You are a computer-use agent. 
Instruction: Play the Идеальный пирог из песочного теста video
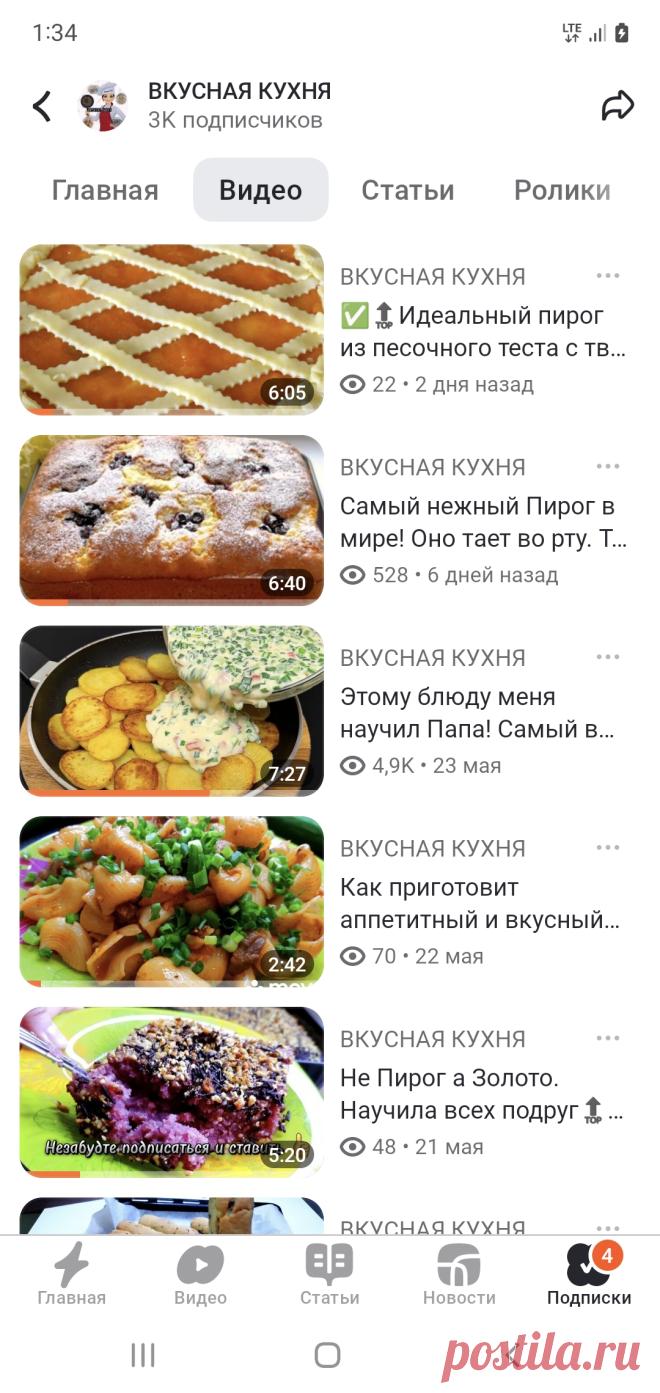click(172, 330)
